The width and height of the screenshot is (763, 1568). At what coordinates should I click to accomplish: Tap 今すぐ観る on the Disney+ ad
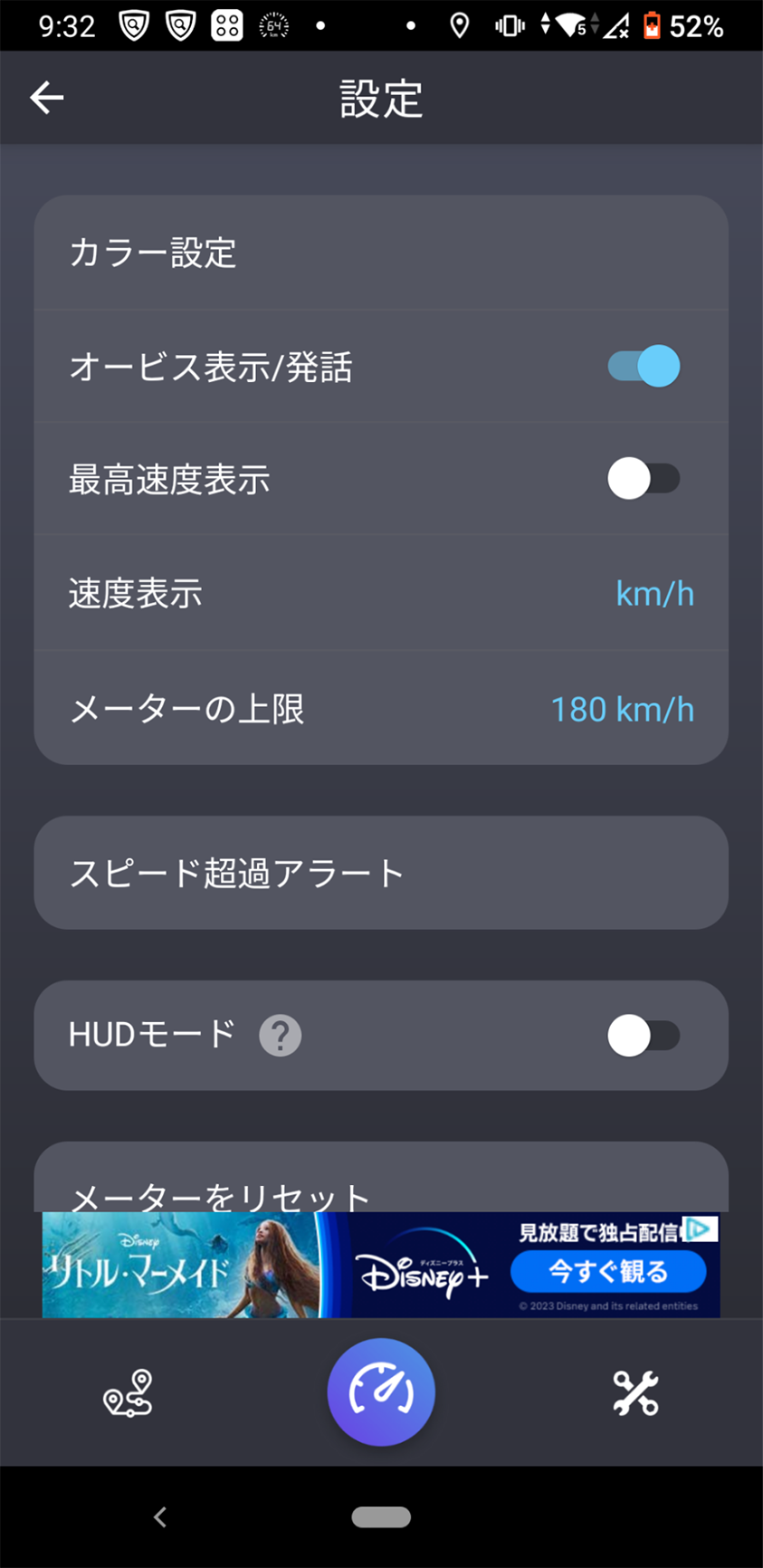pos(608,1272)
